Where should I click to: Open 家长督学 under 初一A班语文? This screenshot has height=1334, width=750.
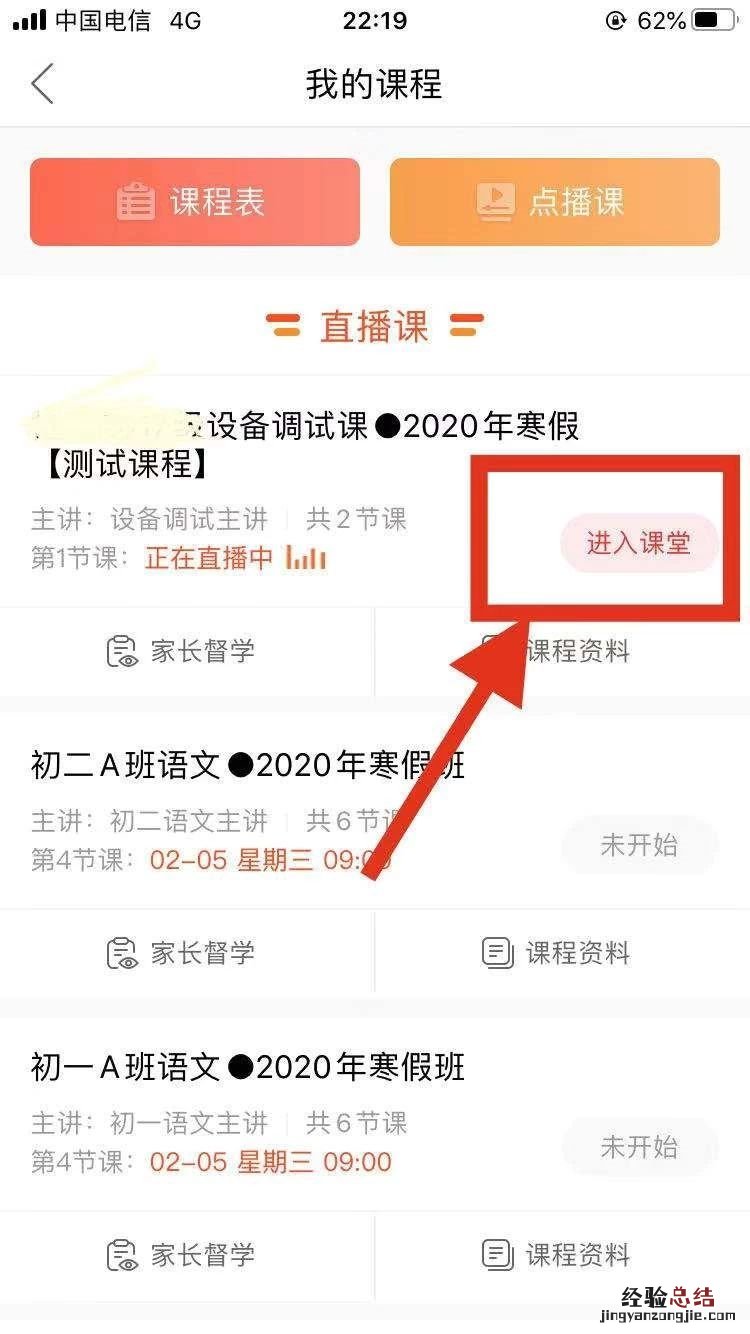pyautogui.click(x=182, y=1255)
